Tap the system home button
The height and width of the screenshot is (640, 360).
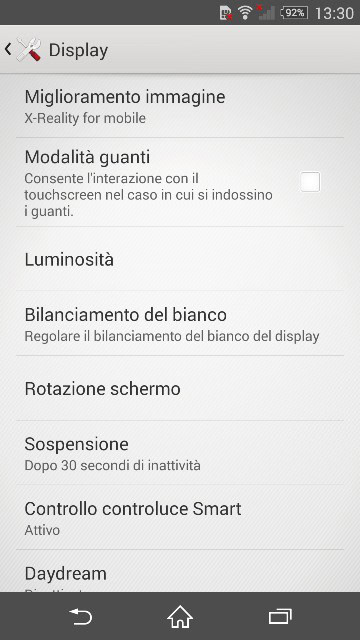click(x=180, y=616)
